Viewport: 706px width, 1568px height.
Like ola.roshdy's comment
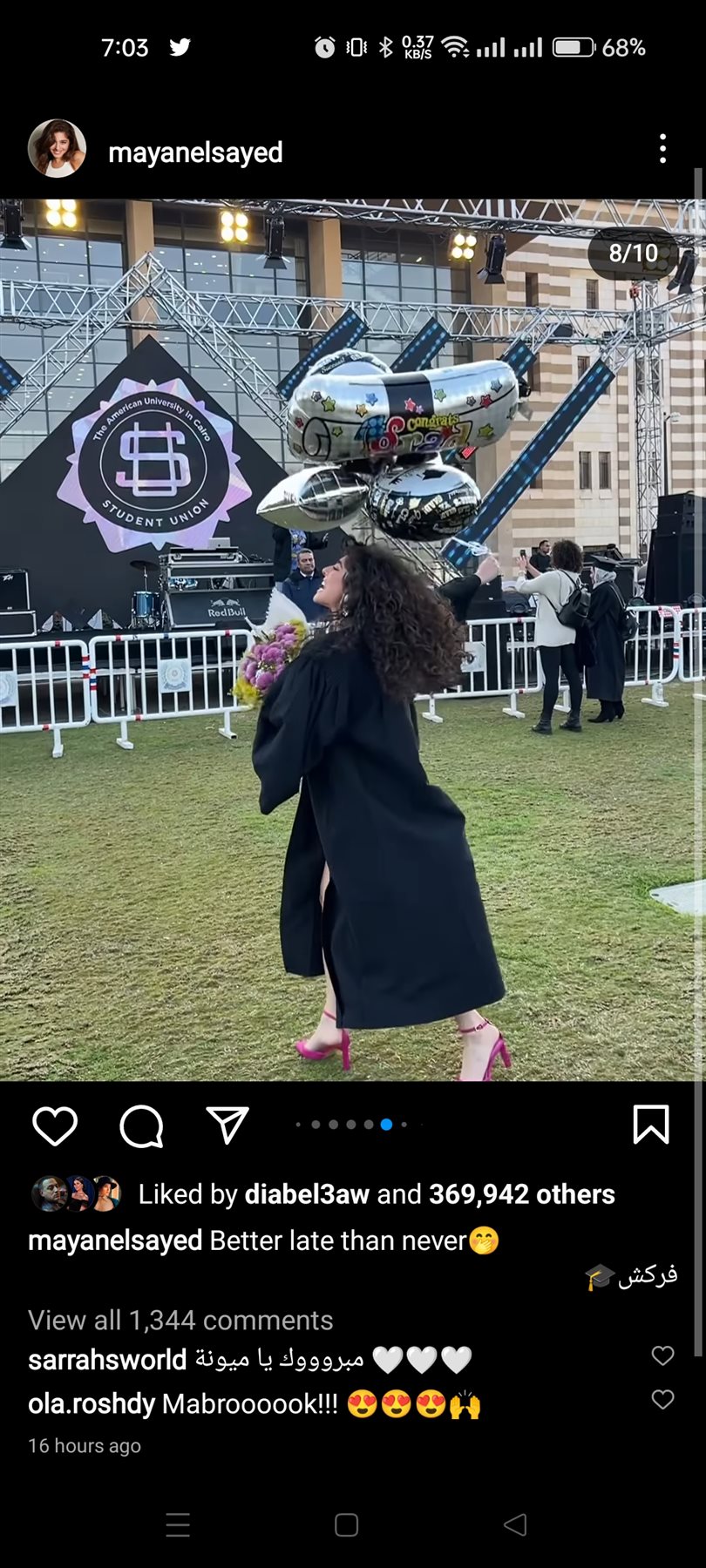(x=662, y=1399)
